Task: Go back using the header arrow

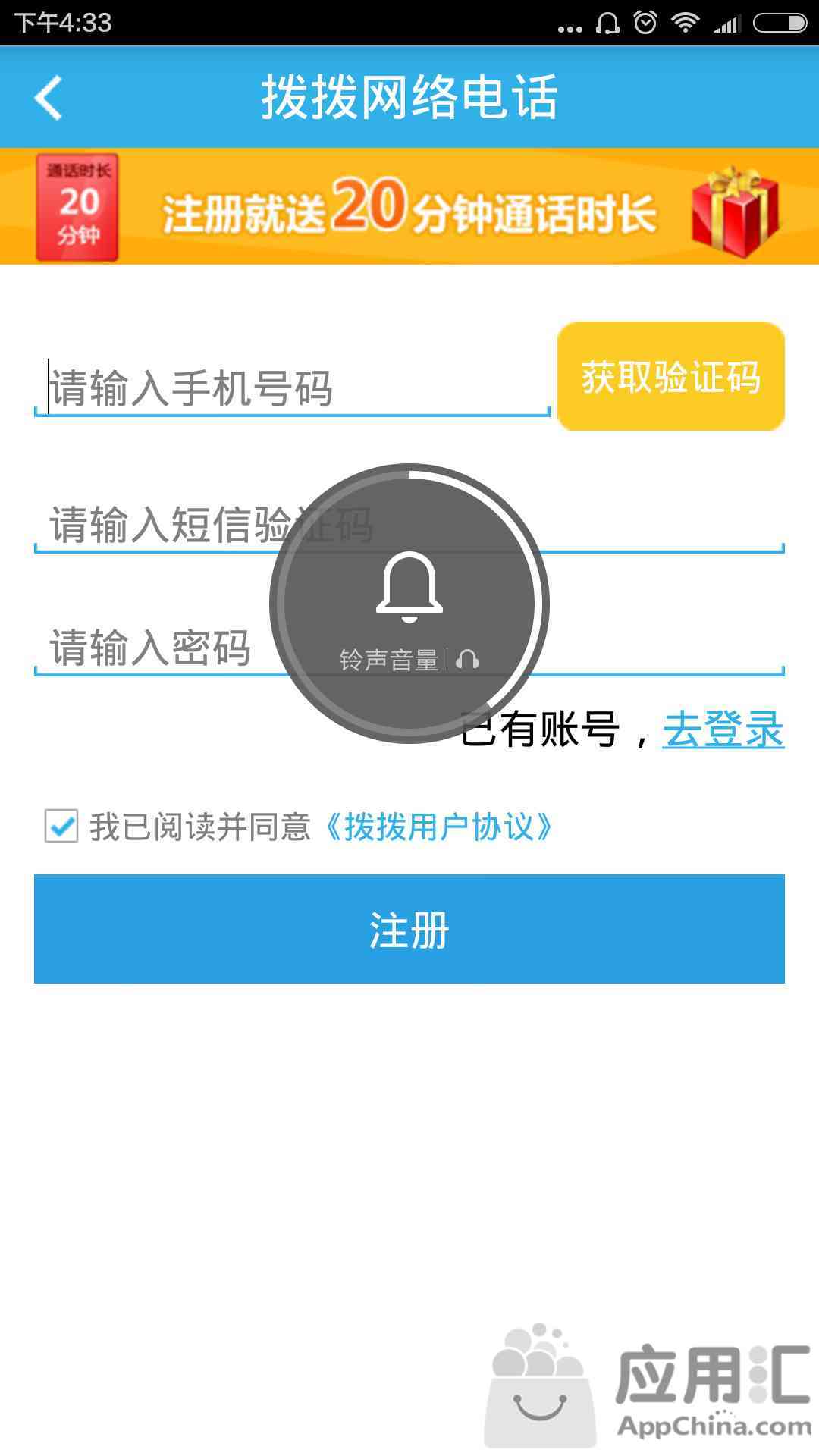Action: point(49,98)
